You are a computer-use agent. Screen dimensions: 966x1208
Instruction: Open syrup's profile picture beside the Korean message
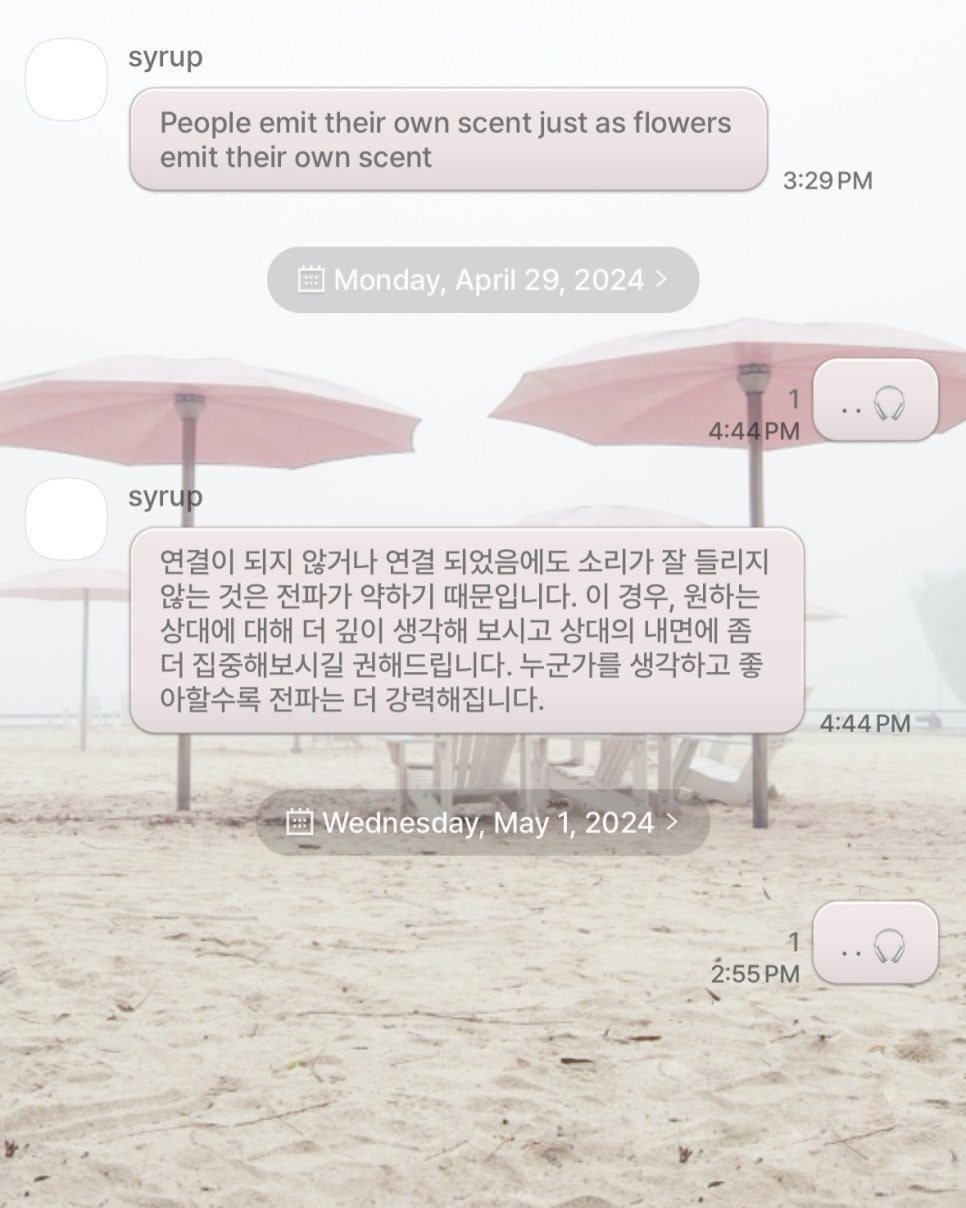[x=66, y=519]
